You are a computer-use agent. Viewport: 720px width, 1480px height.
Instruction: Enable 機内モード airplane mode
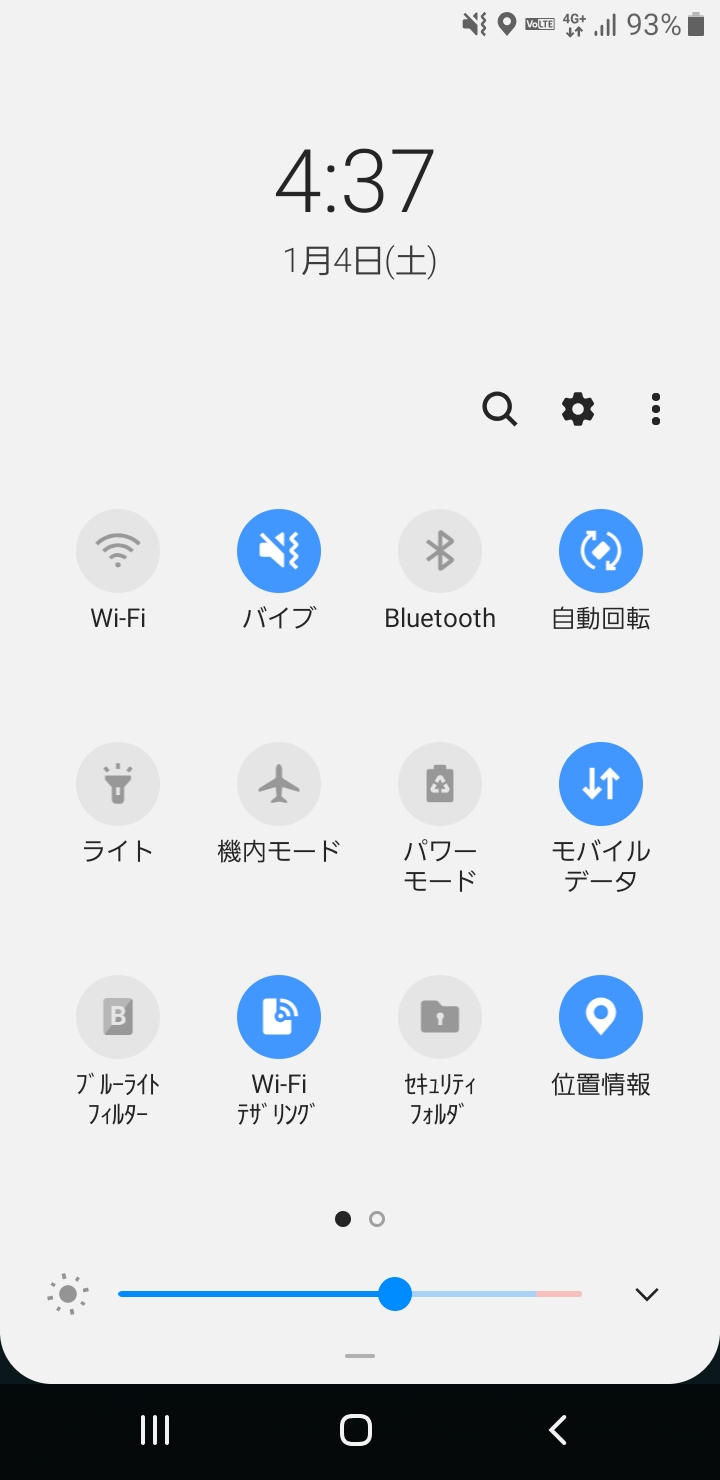pyautogui.click(x=279, y=784)
